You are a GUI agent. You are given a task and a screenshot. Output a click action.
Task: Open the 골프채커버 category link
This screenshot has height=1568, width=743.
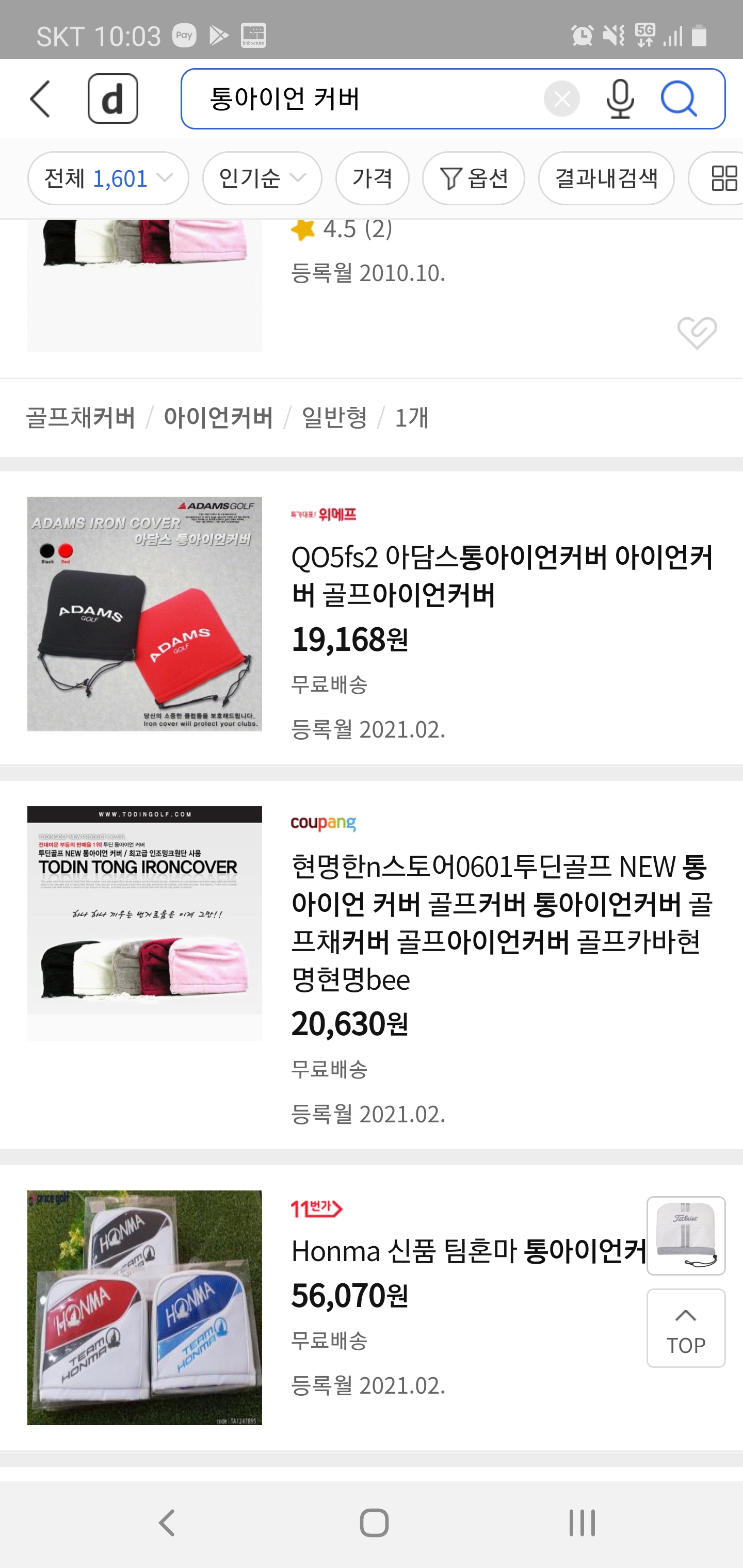(80, 418)
